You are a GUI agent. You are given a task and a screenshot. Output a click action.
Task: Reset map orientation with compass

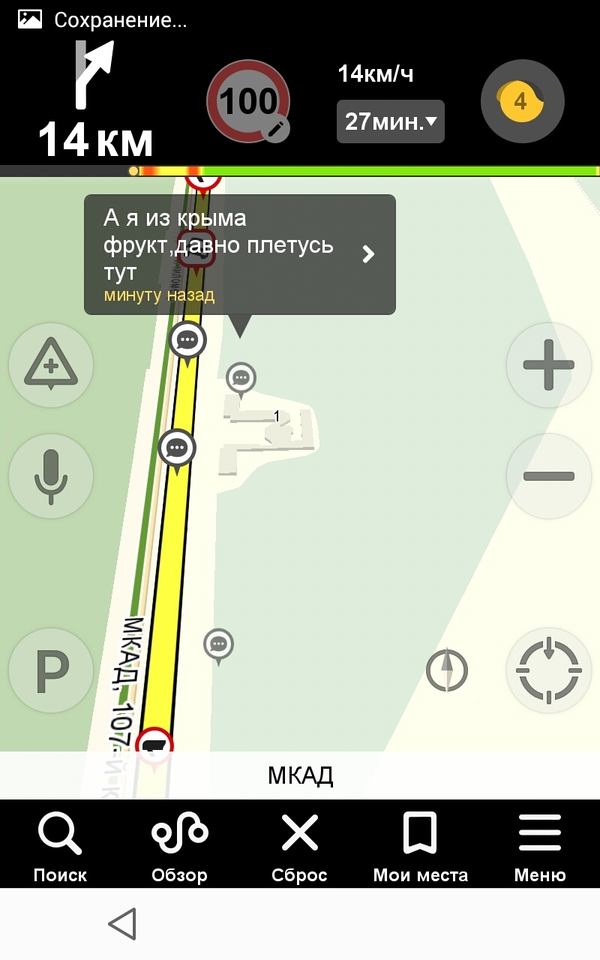tap(447, 670)
